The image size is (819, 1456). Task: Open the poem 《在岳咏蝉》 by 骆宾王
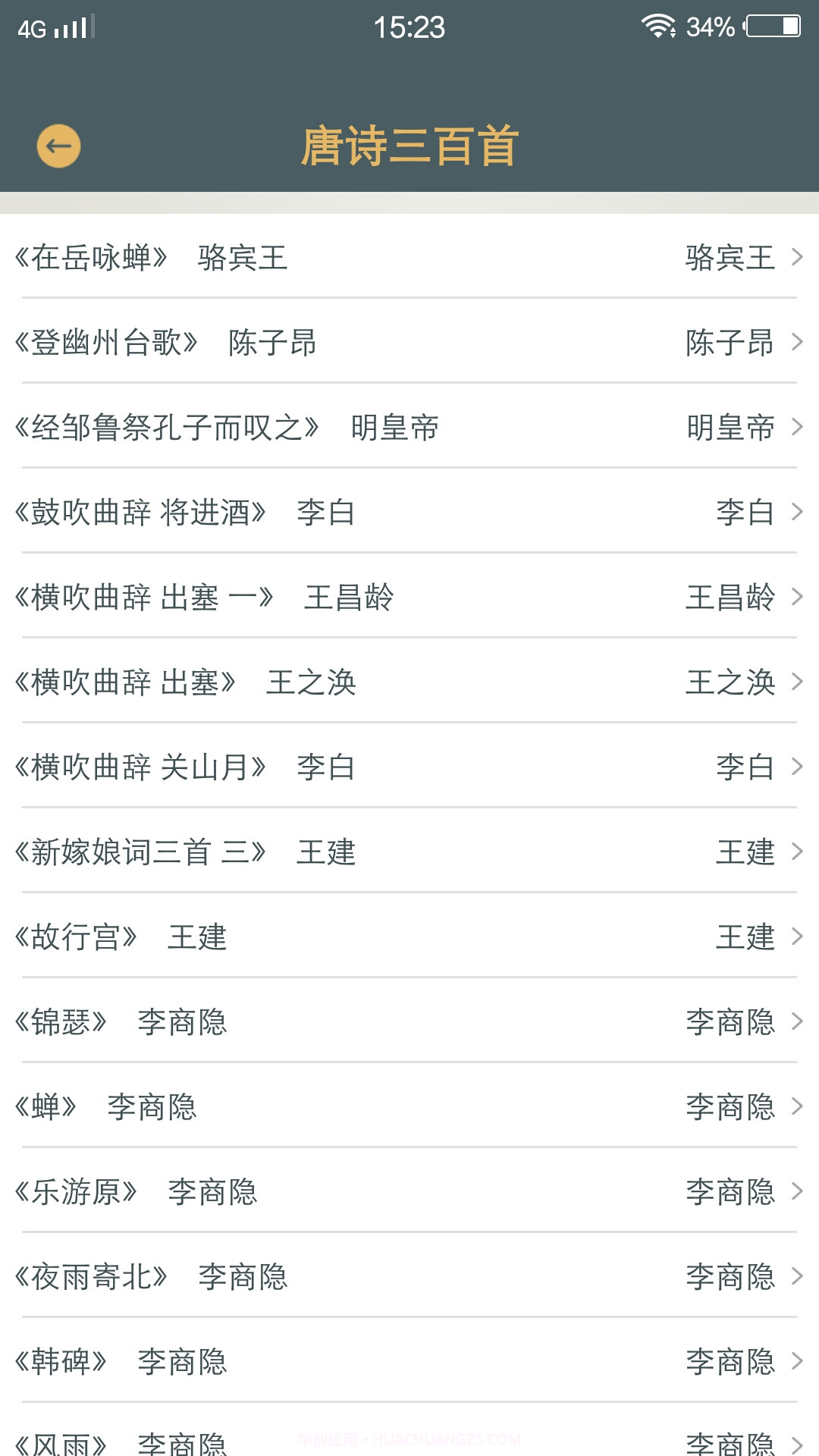click(303, 258)
